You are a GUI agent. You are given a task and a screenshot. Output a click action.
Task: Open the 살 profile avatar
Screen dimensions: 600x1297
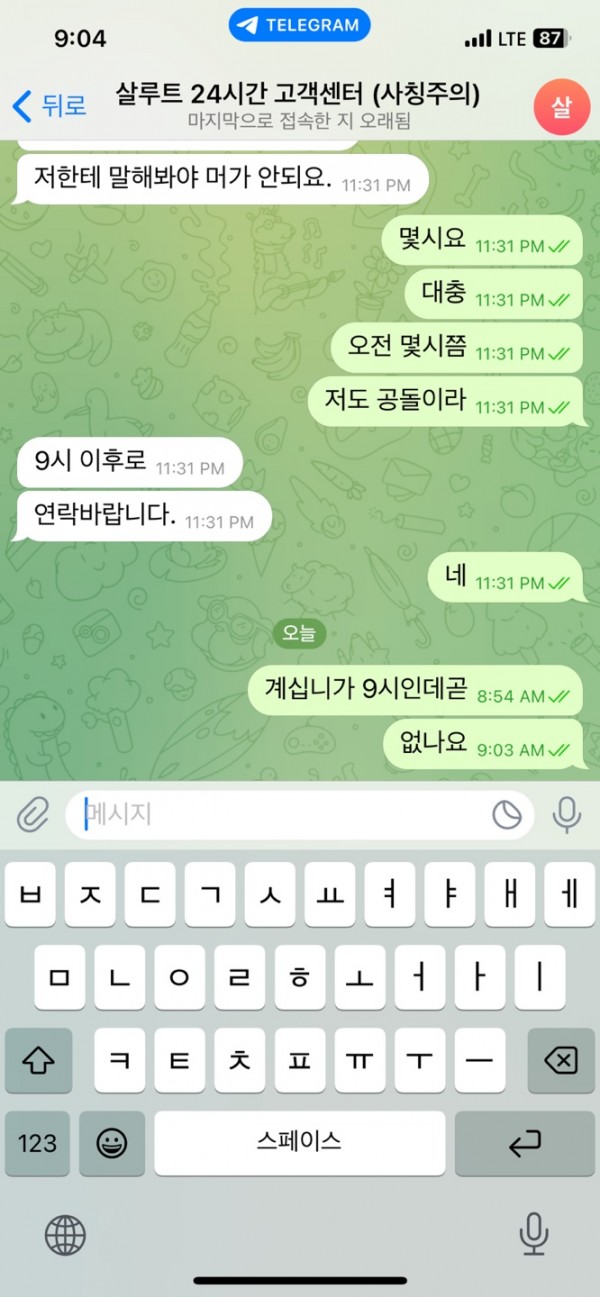tap(562, 106)
